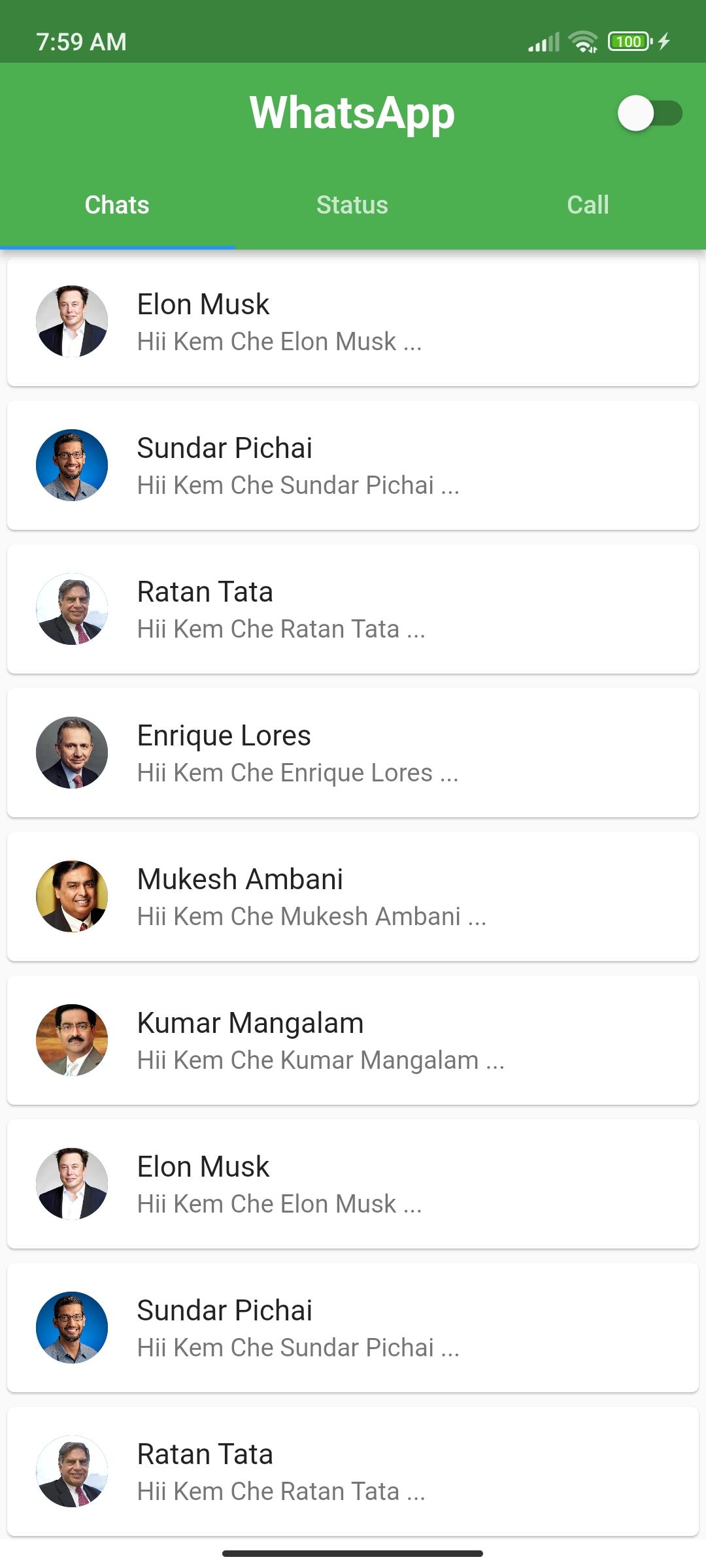Tap the bottom Ratan Tata avatar
The width and height of the screenshot is (706, 1568).
pyautogui.click(x=72, y=1471)
